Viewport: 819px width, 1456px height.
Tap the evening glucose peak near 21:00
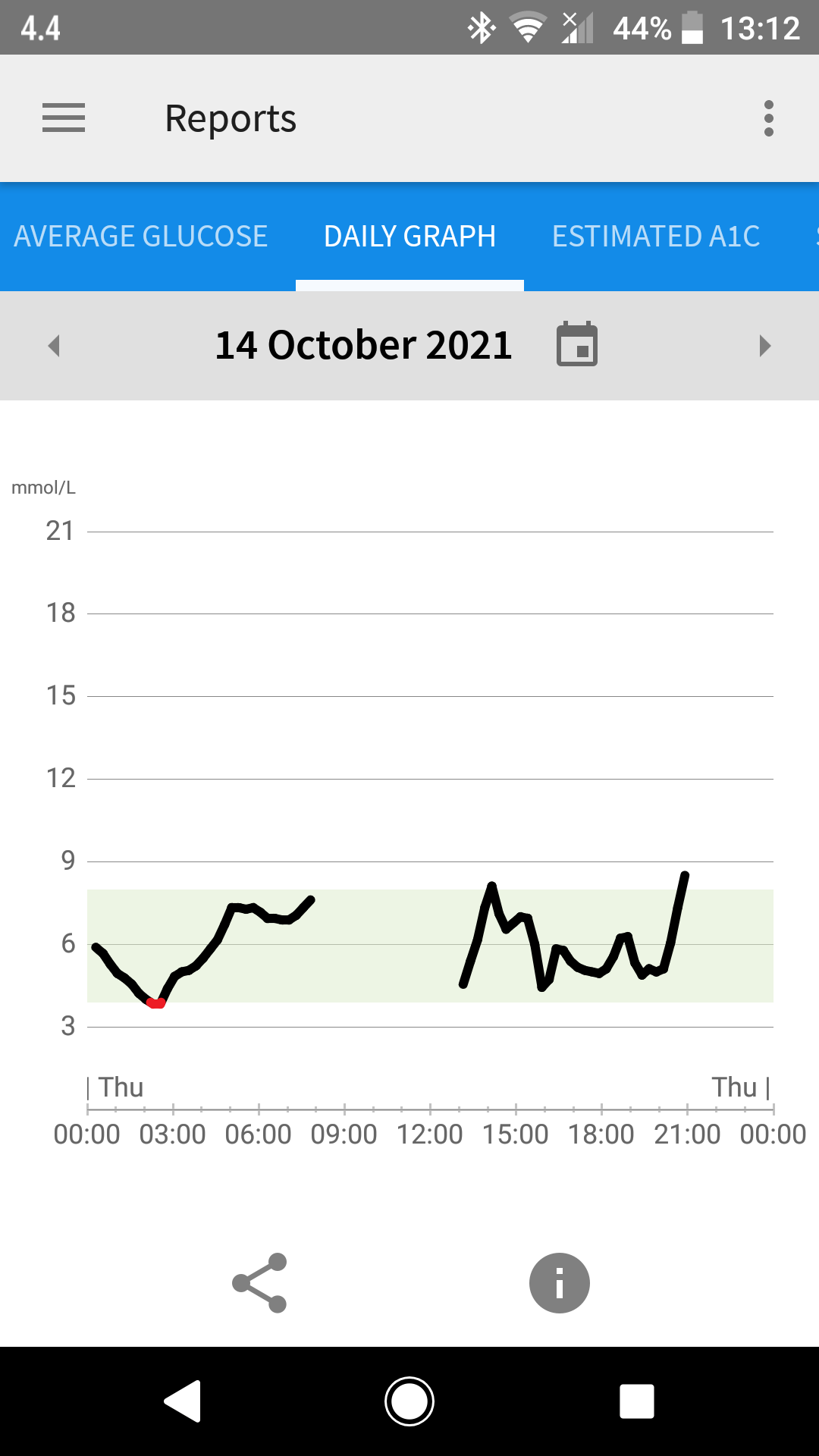(x=685, y=877)
